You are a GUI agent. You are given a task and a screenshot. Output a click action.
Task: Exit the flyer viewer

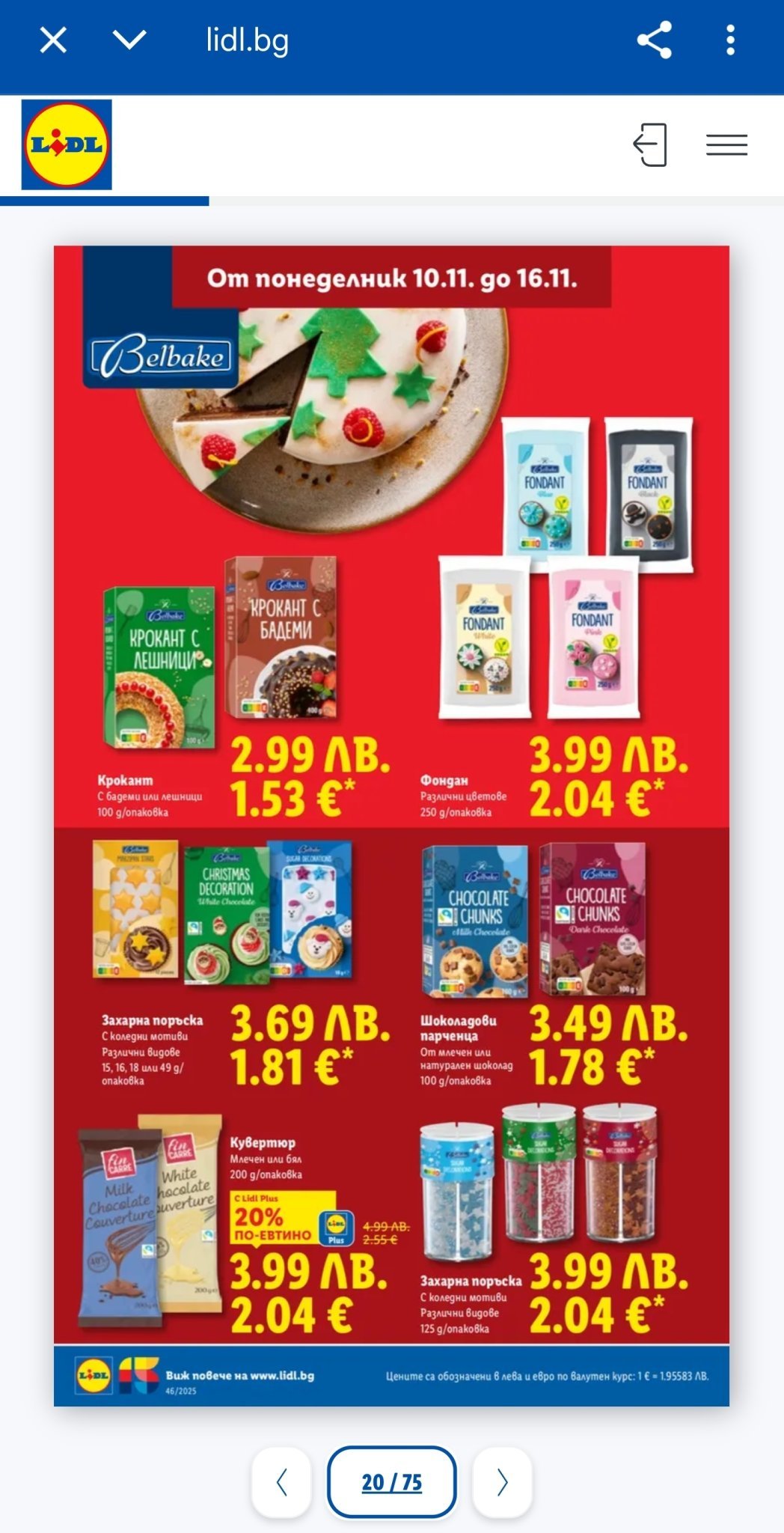(x=650, y=144)
